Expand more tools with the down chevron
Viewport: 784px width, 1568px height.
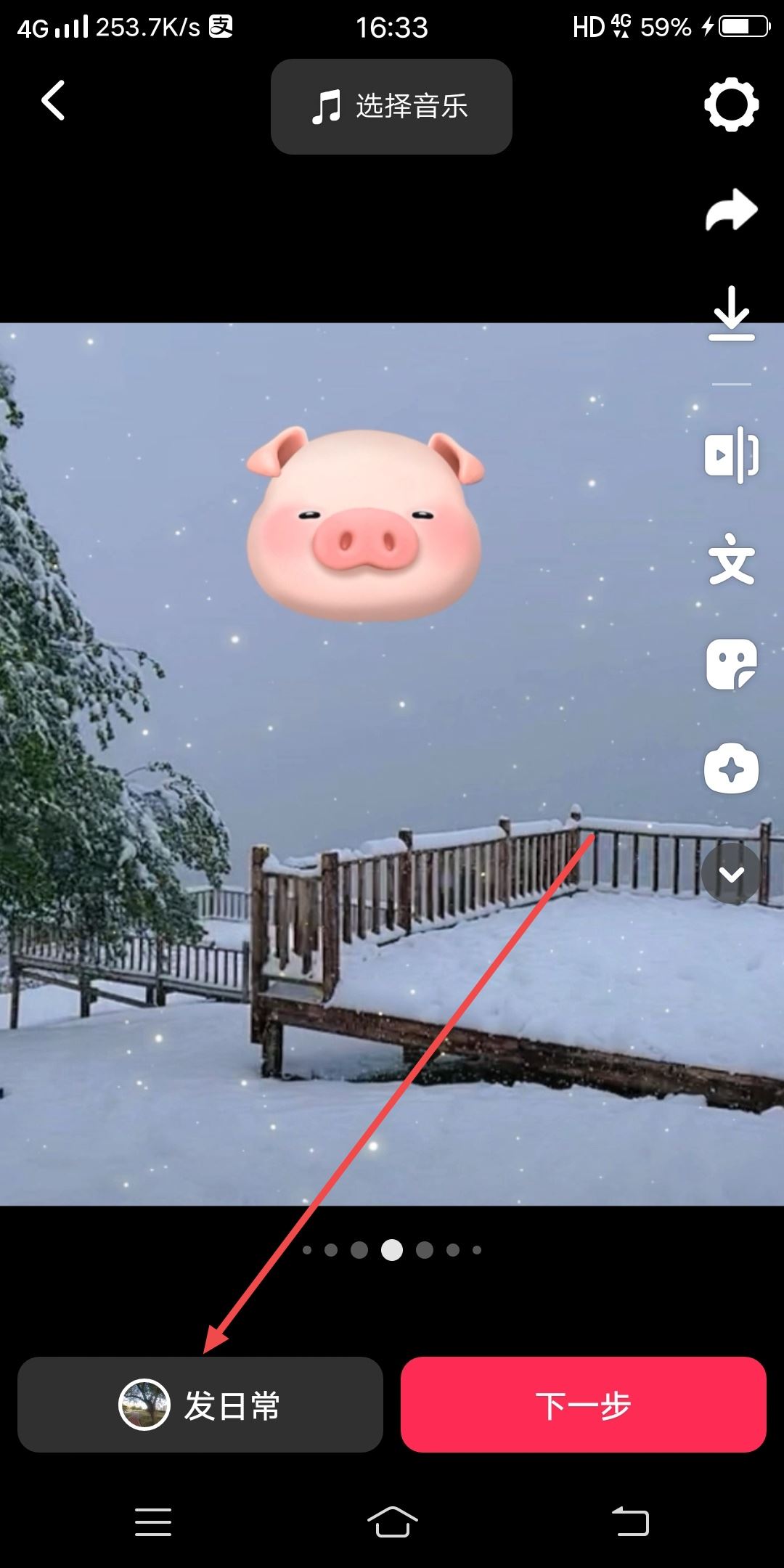[731, 874]
